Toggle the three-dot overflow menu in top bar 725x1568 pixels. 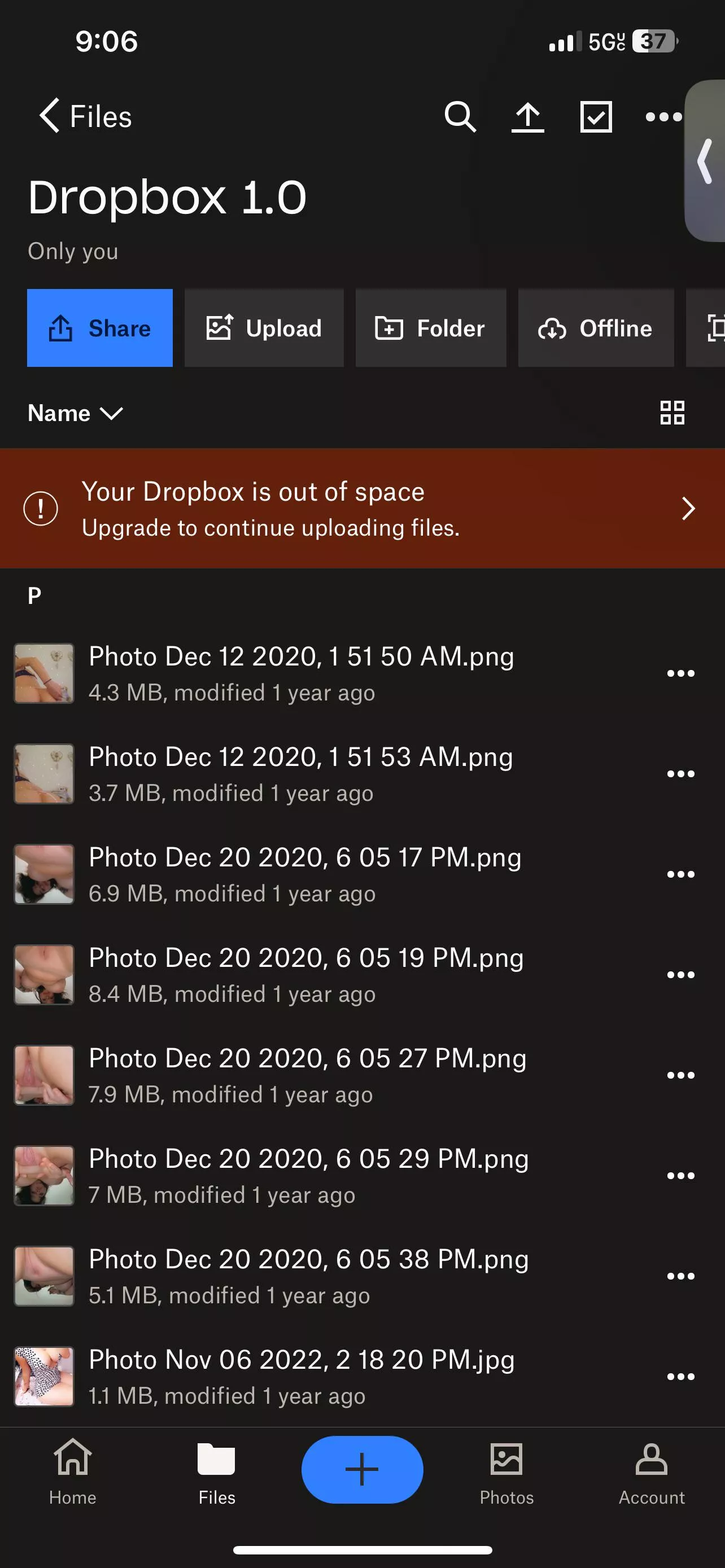tap(663, 116)
